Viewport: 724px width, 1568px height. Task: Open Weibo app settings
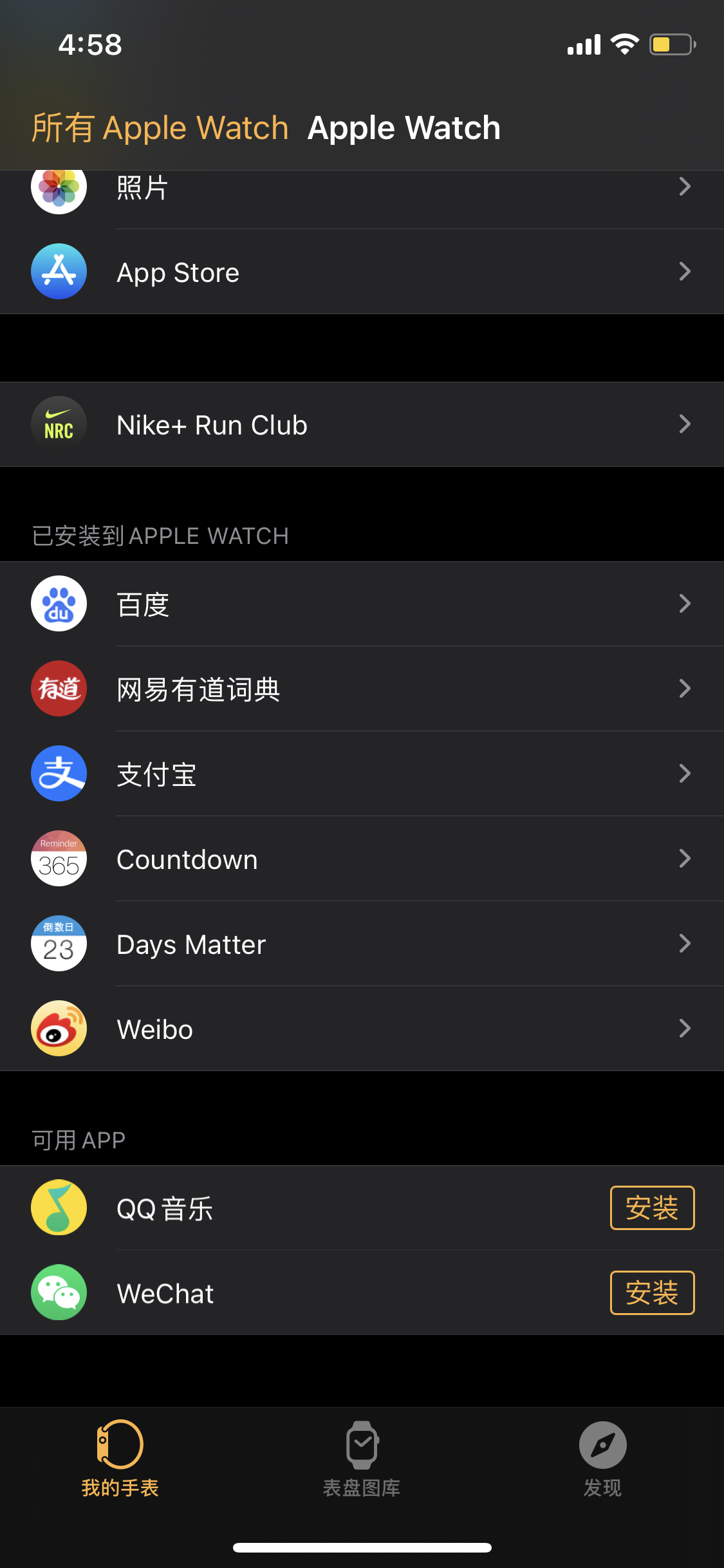click(x=360, y=1029)
